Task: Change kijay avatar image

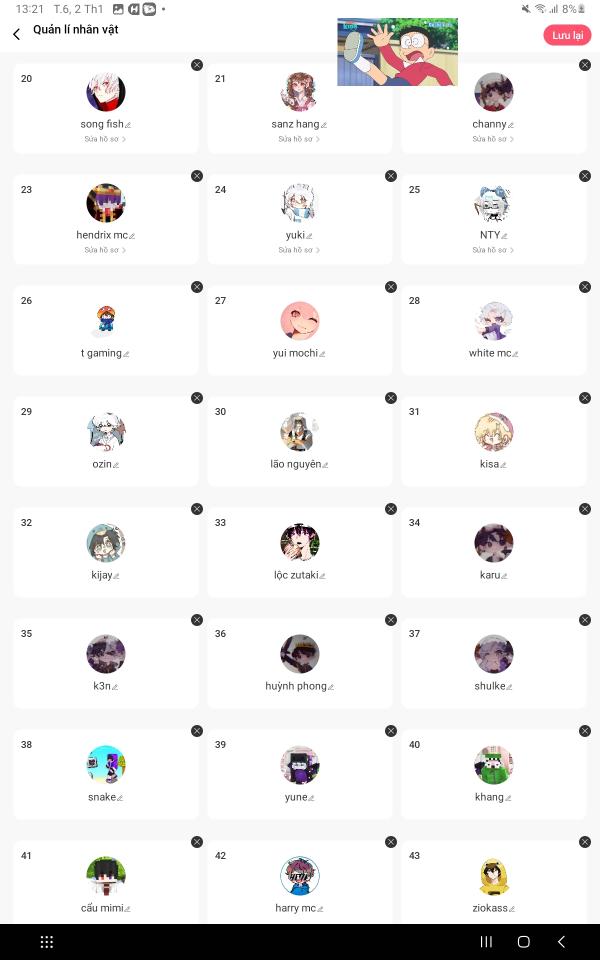Action: pos(106,543)
